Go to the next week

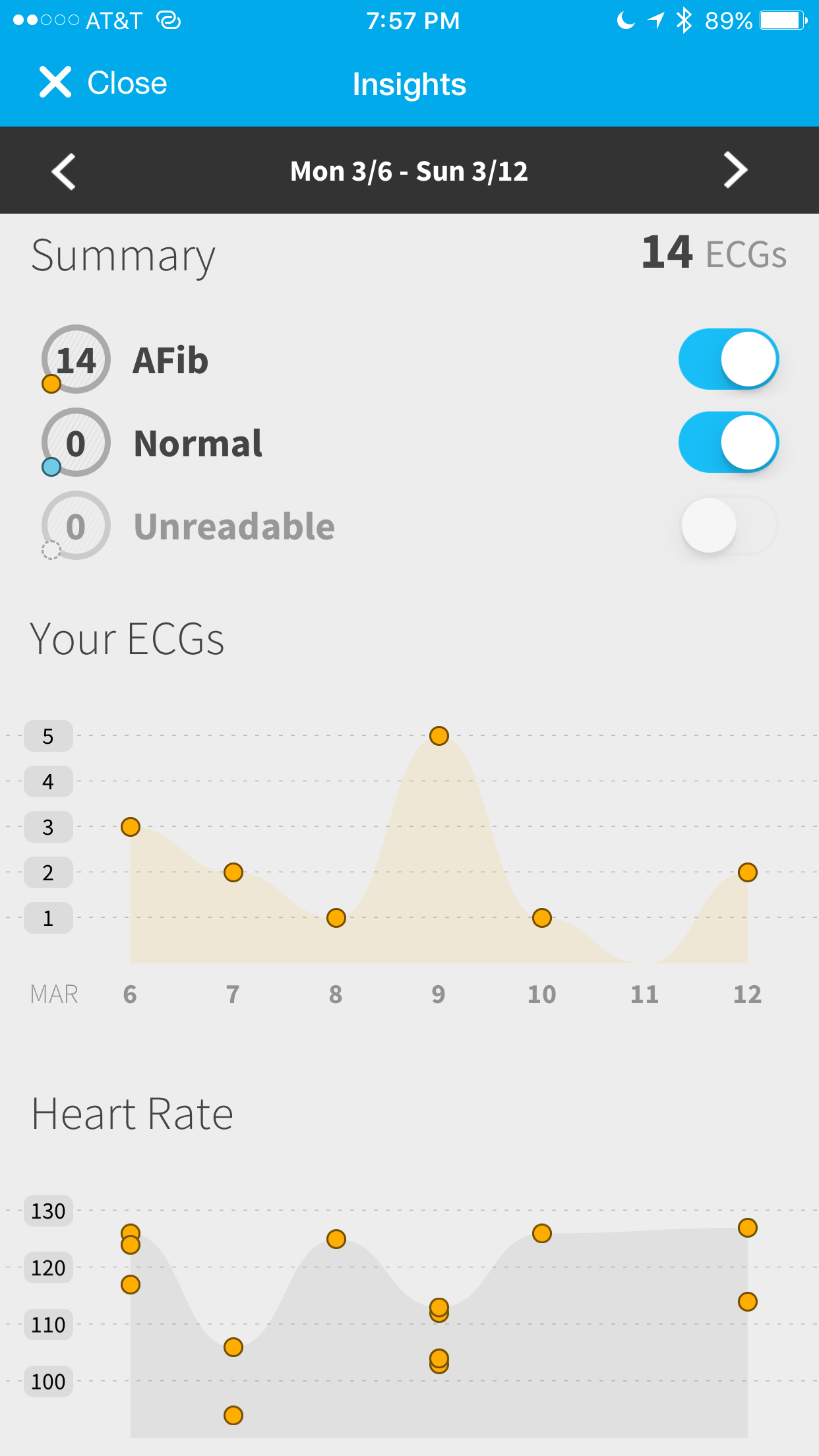click(x=735, y=171)
